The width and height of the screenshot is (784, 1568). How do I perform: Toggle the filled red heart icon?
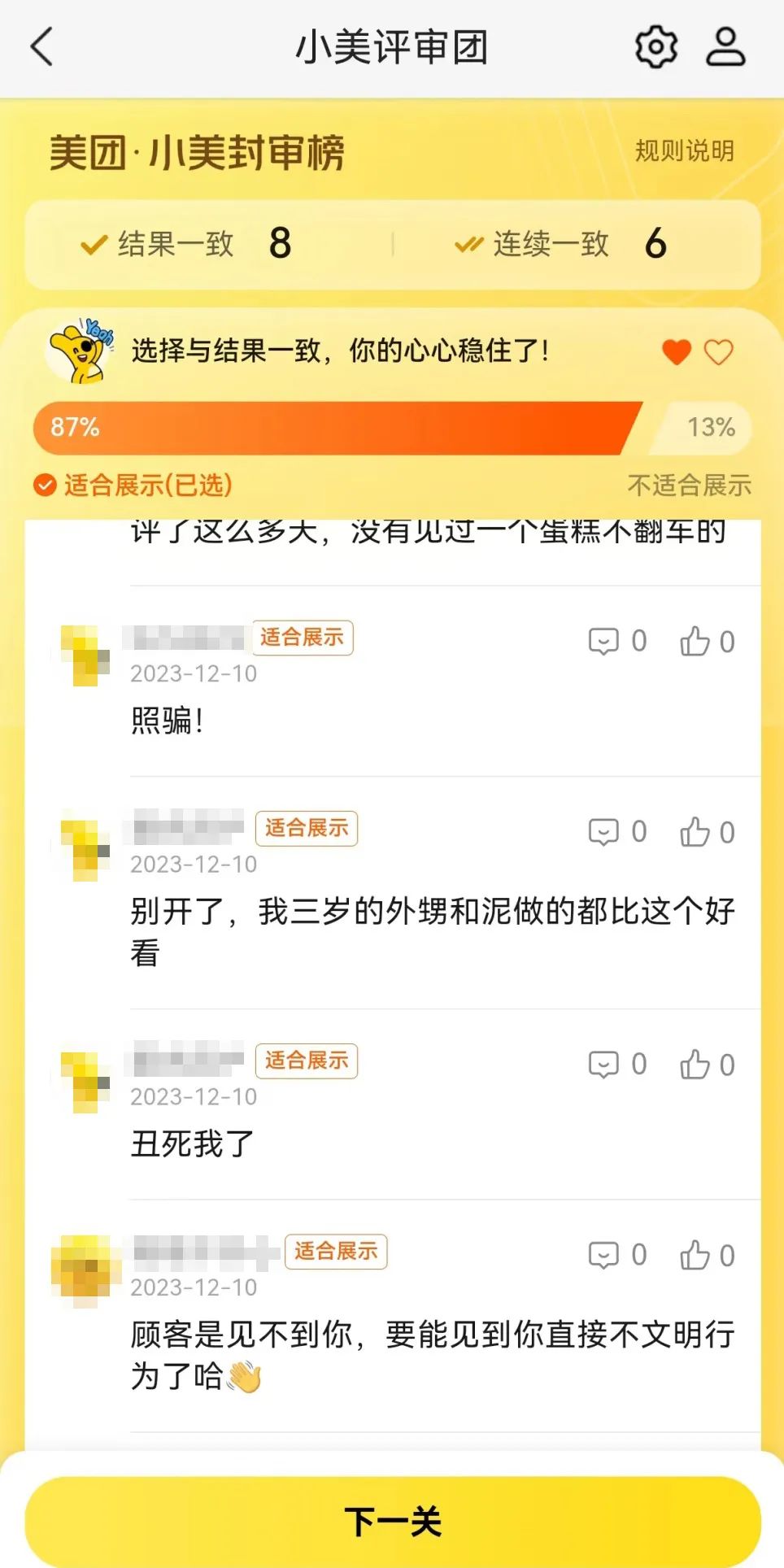click(x=676, y=351)
